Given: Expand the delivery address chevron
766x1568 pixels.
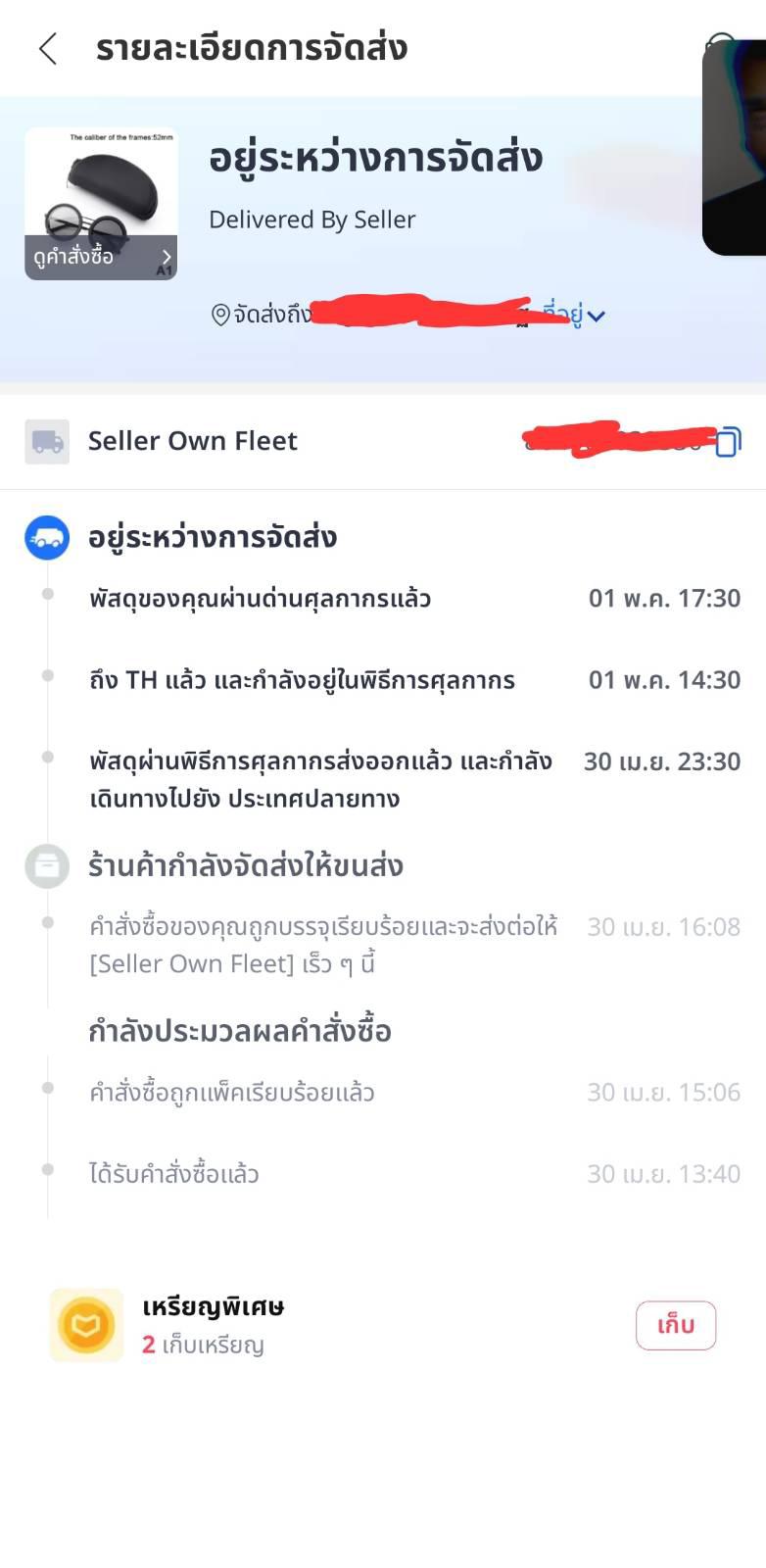Looking at the screenshot, I should point(596,316).
